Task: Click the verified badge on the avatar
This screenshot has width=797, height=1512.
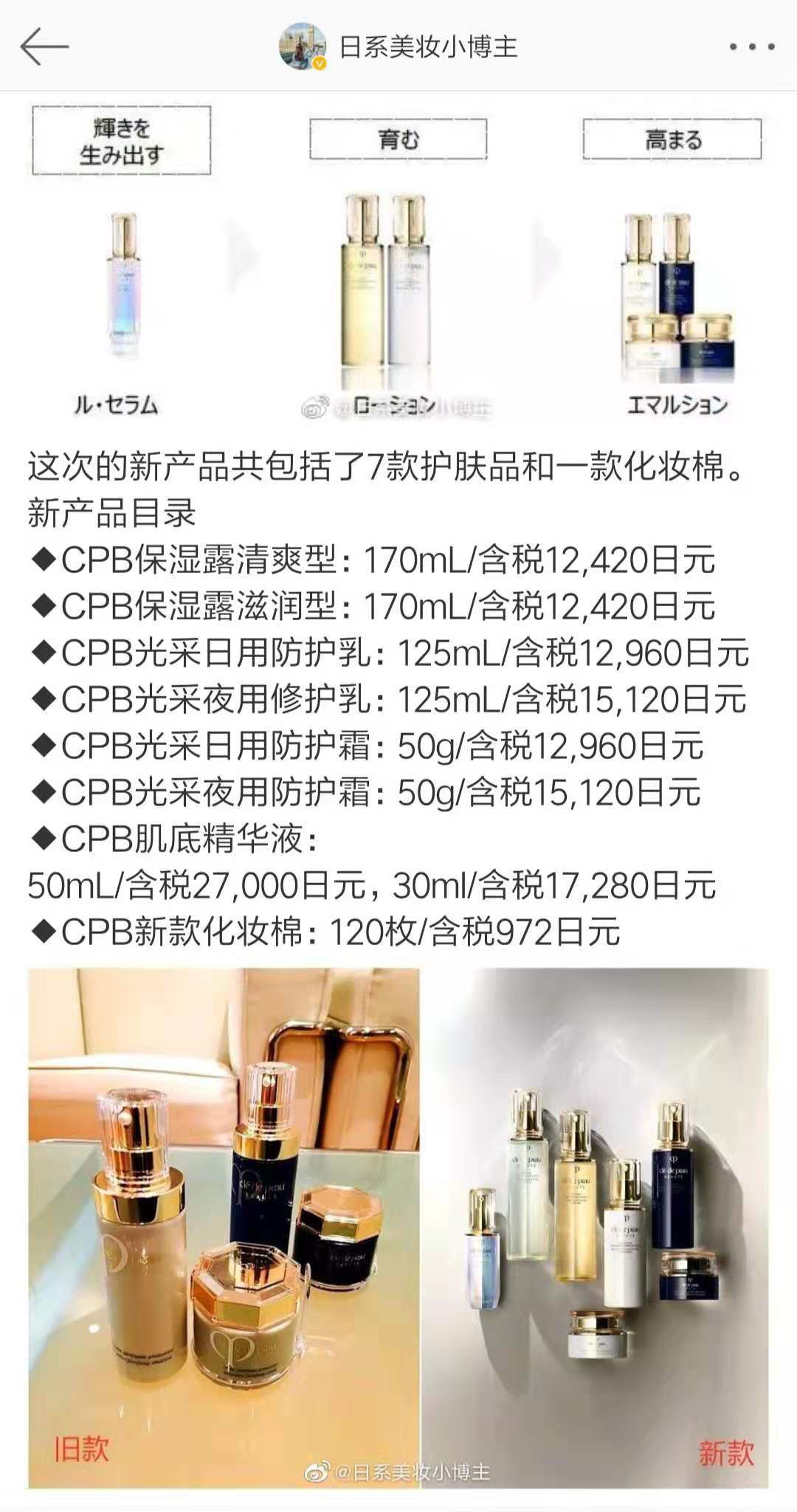Action: coord(319,65)
